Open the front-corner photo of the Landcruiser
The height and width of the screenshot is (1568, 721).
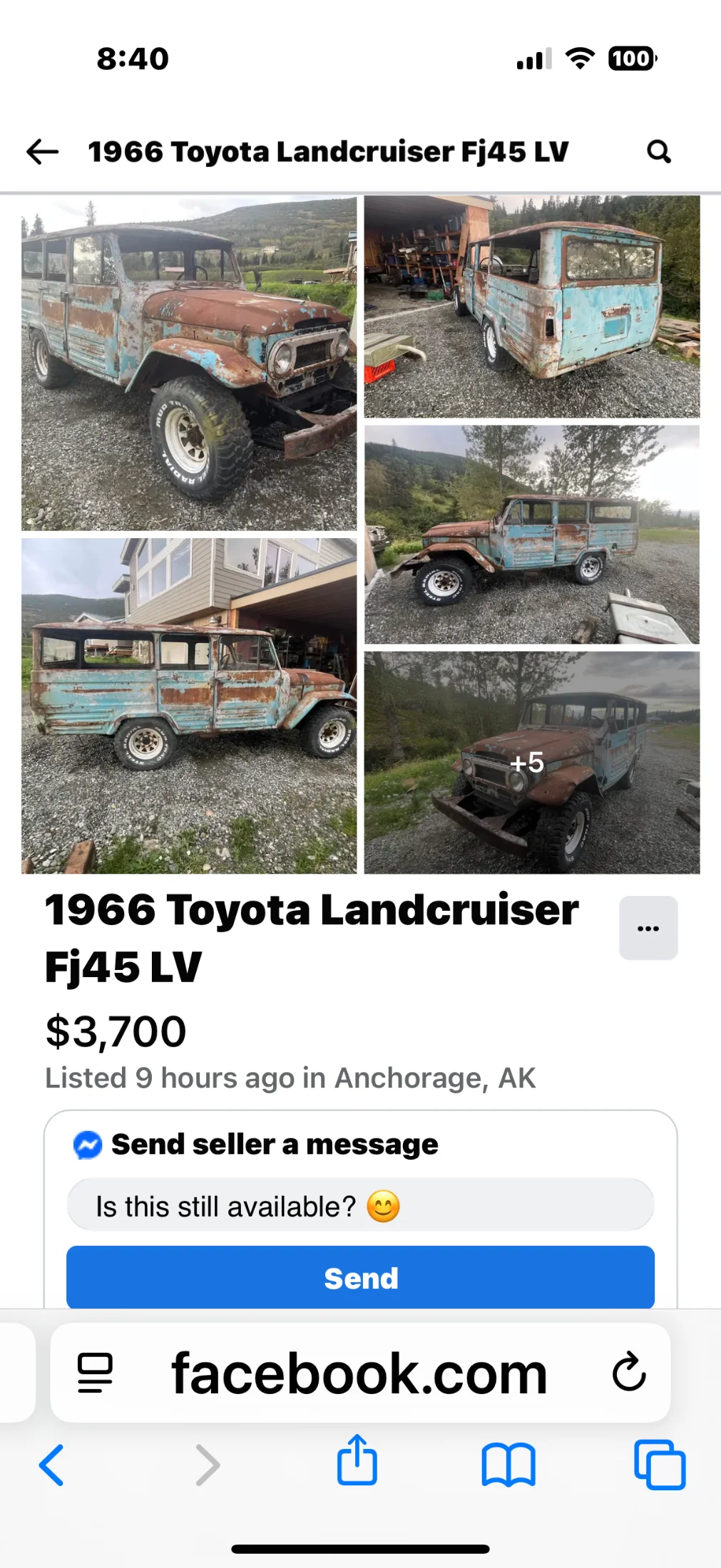point(189,363)
